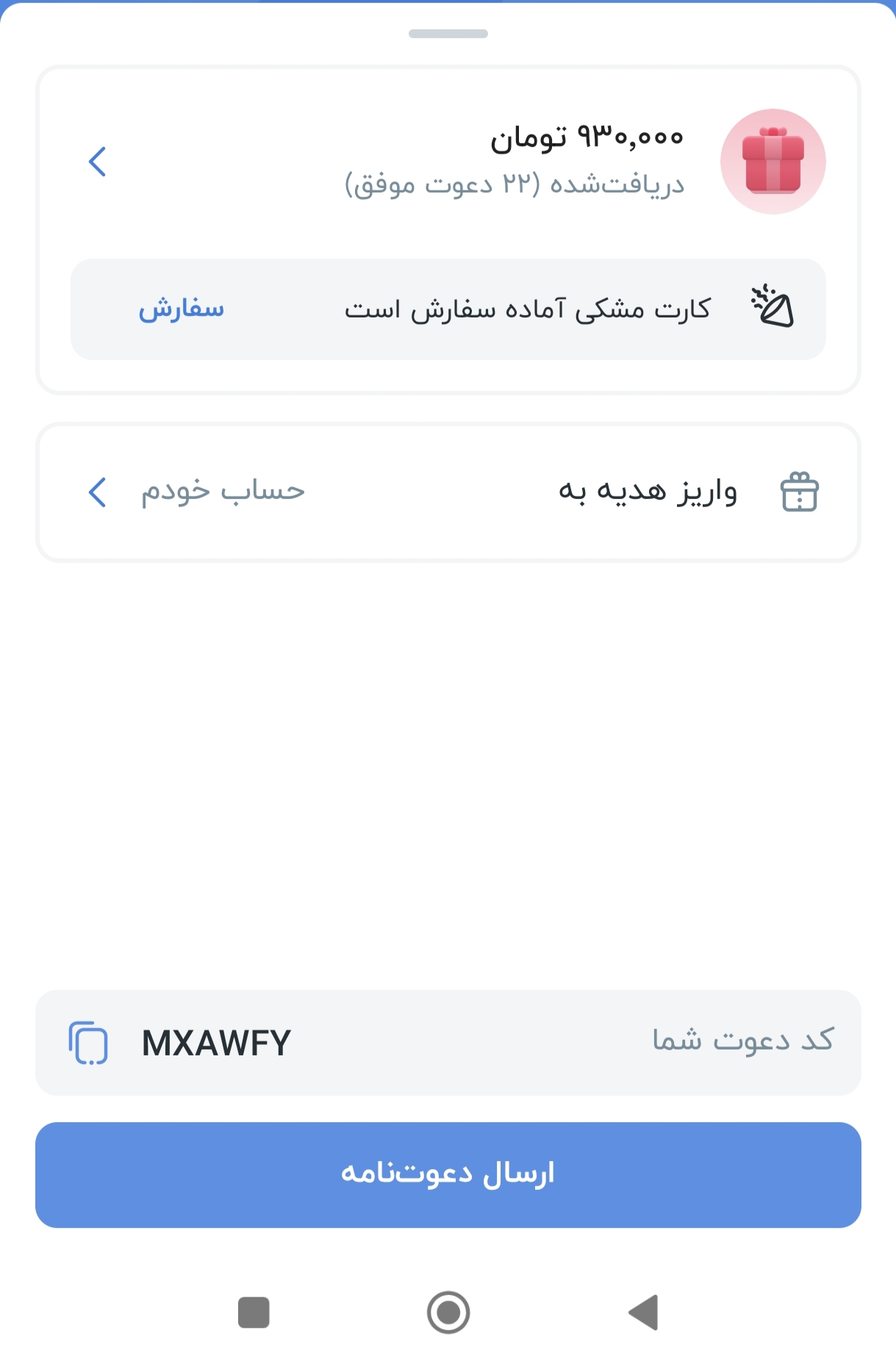The image size is (896, 1367).
Task: Click the gift box icon beside واریز هدیه به
Action: [800, 492]
